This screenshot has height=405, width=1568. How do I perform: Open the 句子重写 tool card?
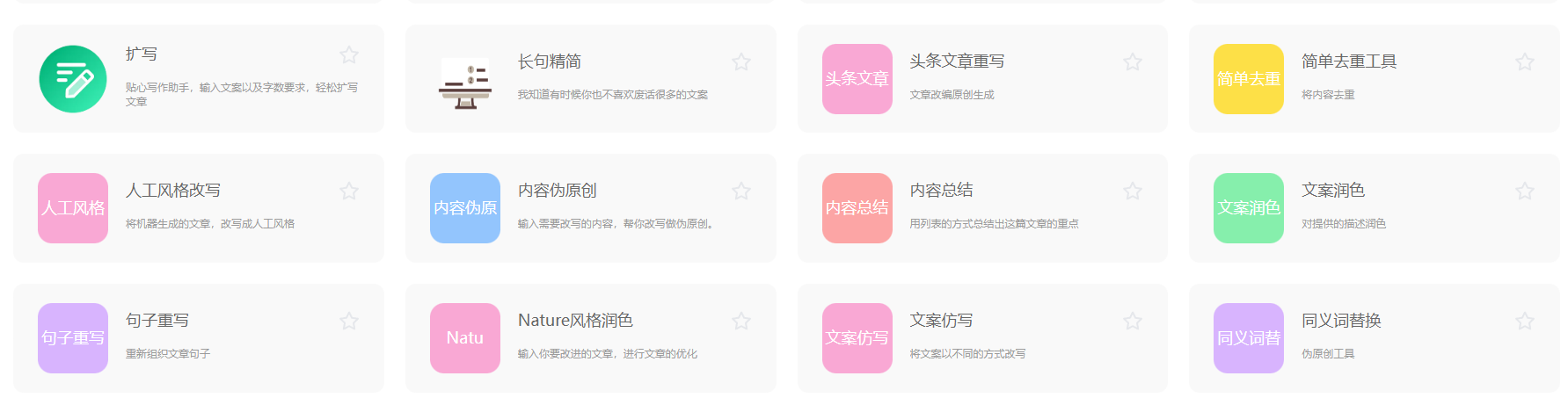point(157,321)
